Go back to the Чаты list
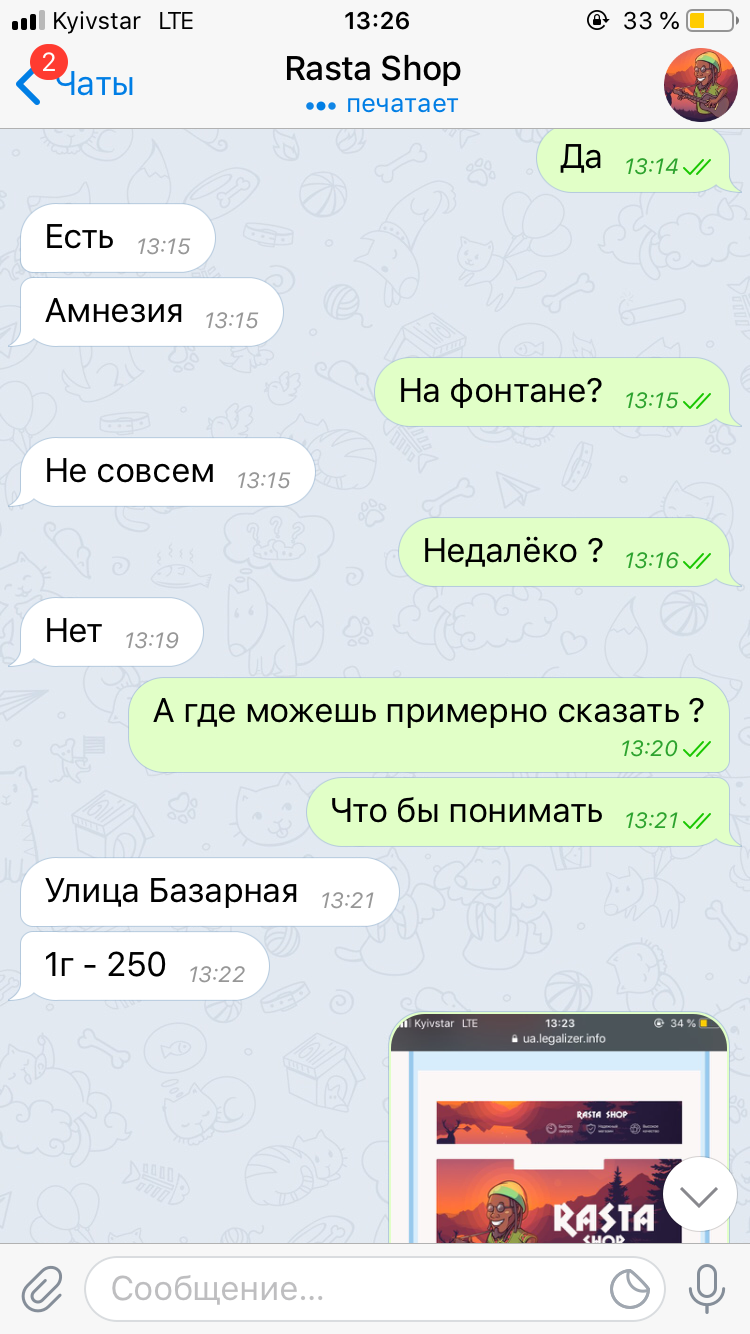This screenshot has height=1334, width=750. 75,85
